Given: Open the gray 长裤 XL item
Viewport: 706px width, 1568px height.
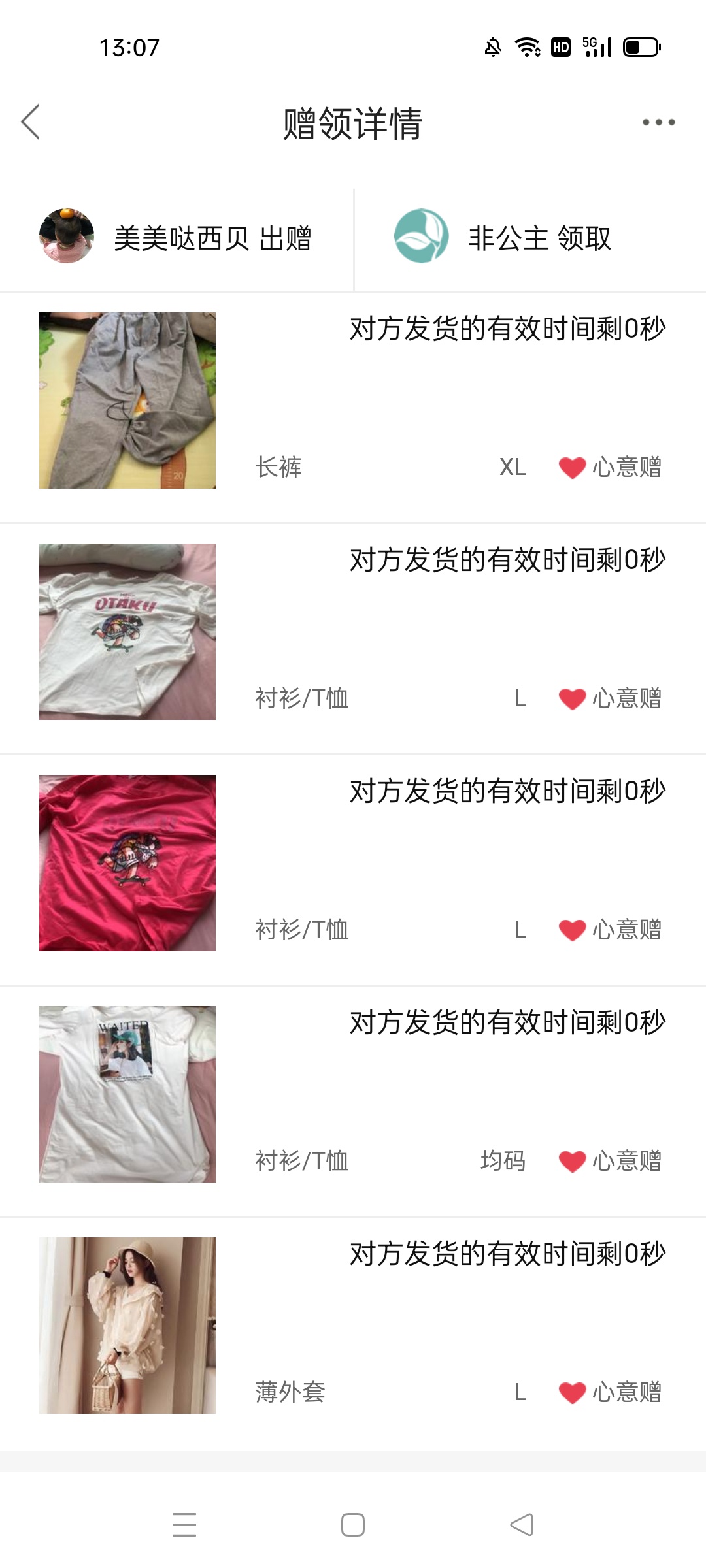Looking at the screenshot, I should (353, 408).
